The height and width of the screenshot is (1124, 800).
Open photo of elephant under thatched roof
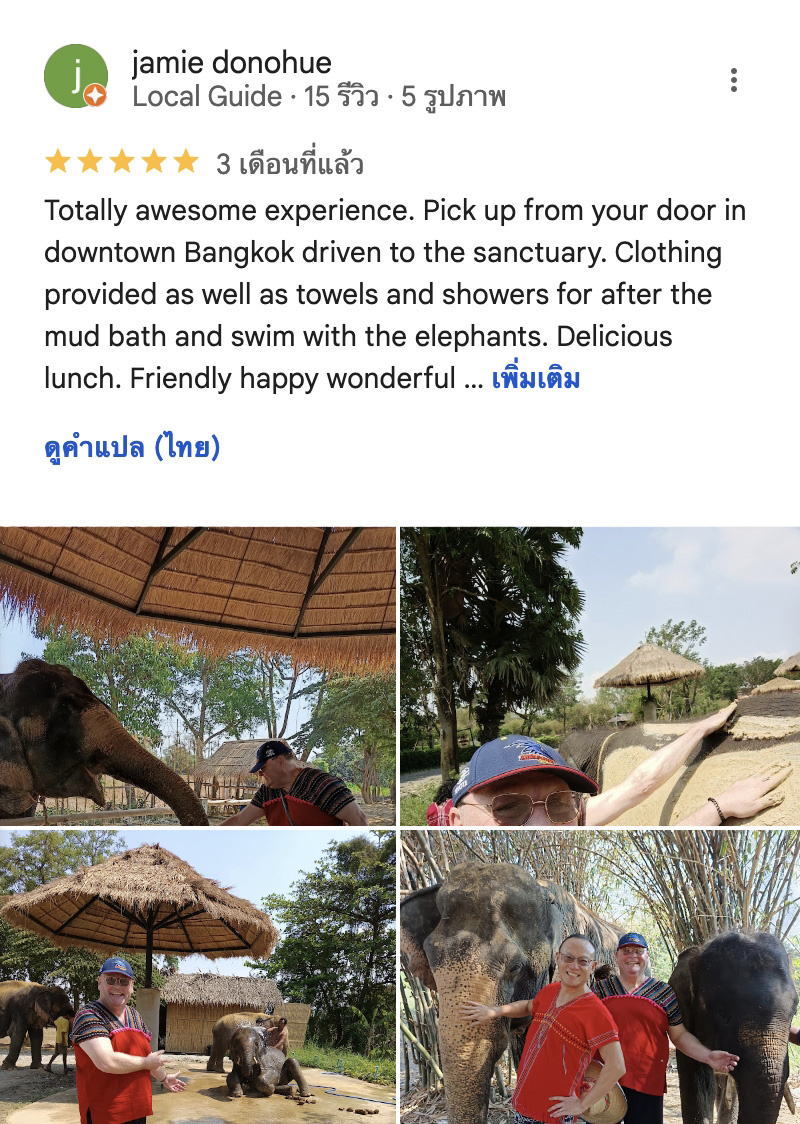coord(198,676)
